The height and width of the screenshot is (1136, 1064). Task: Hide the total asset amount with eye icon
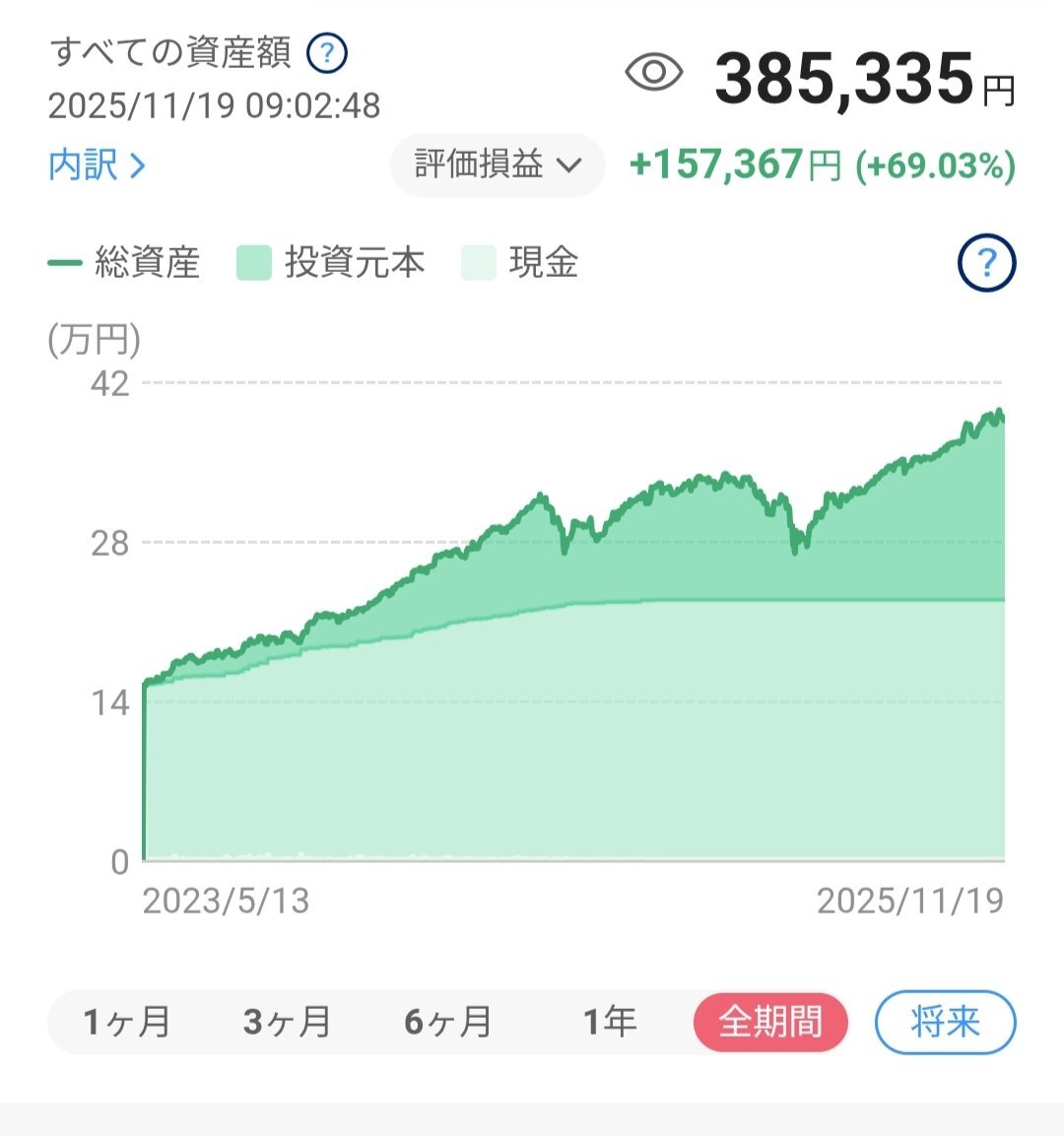654,74
